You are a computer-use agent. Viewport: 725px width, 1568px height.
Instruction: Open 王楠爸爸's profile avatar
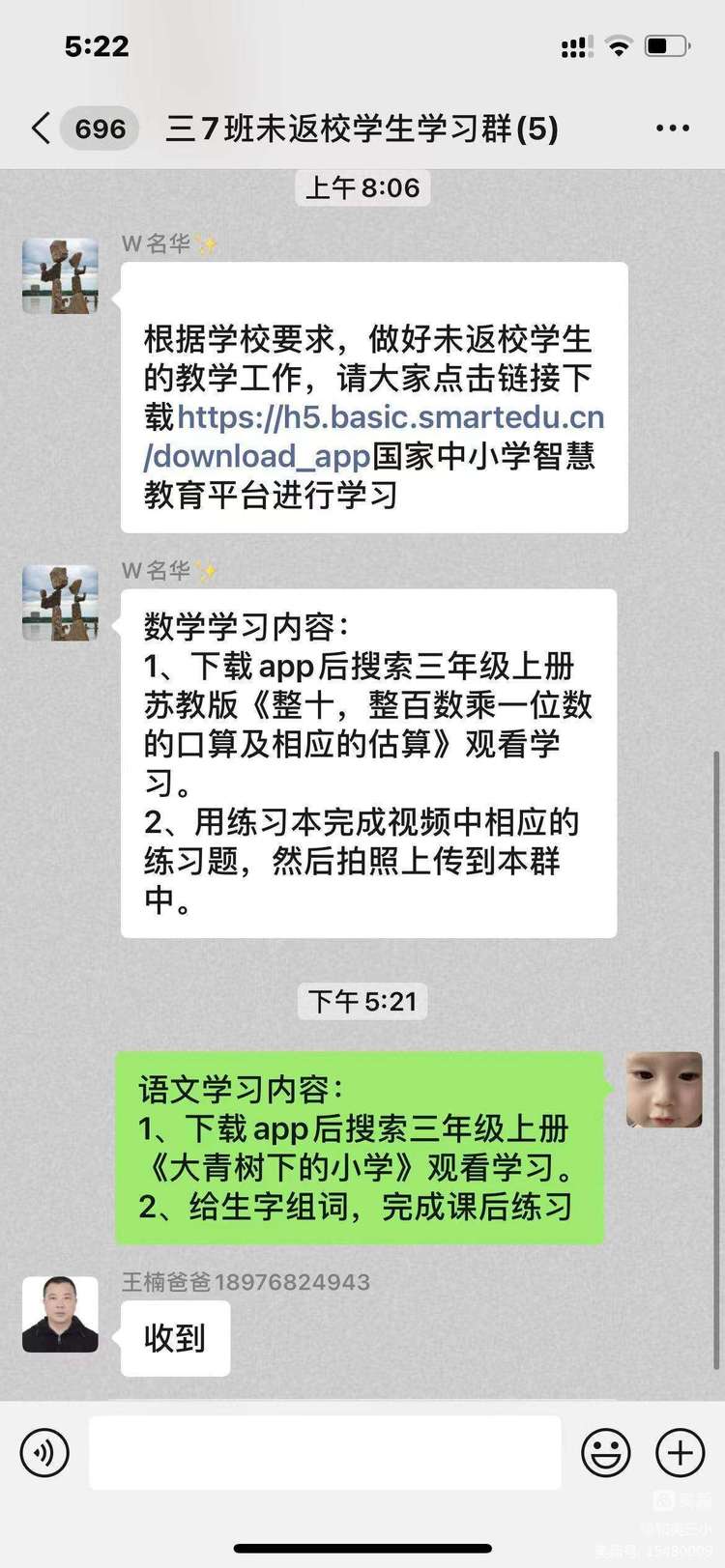[x=60, y=1314]
